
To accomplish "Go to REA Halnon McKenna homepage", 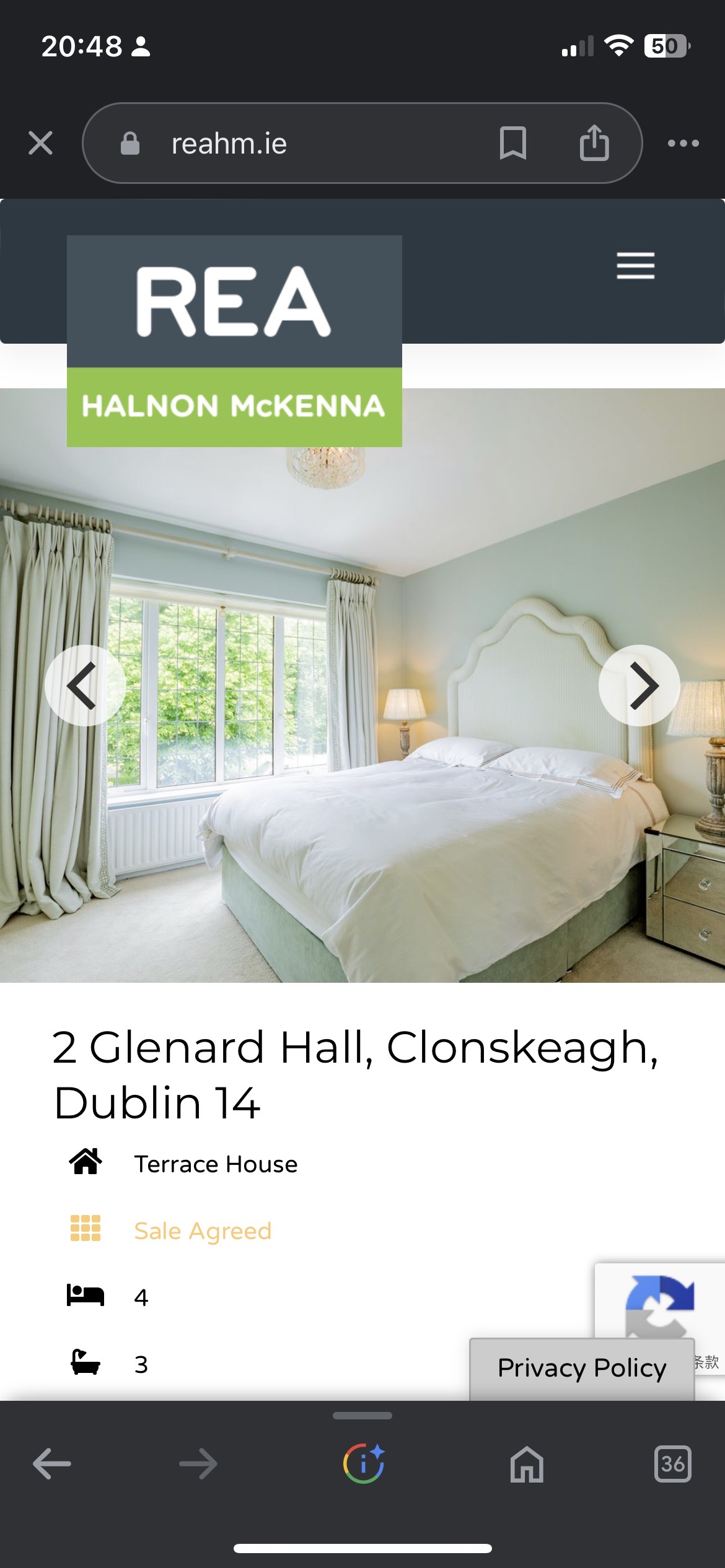I will (234, 341).
